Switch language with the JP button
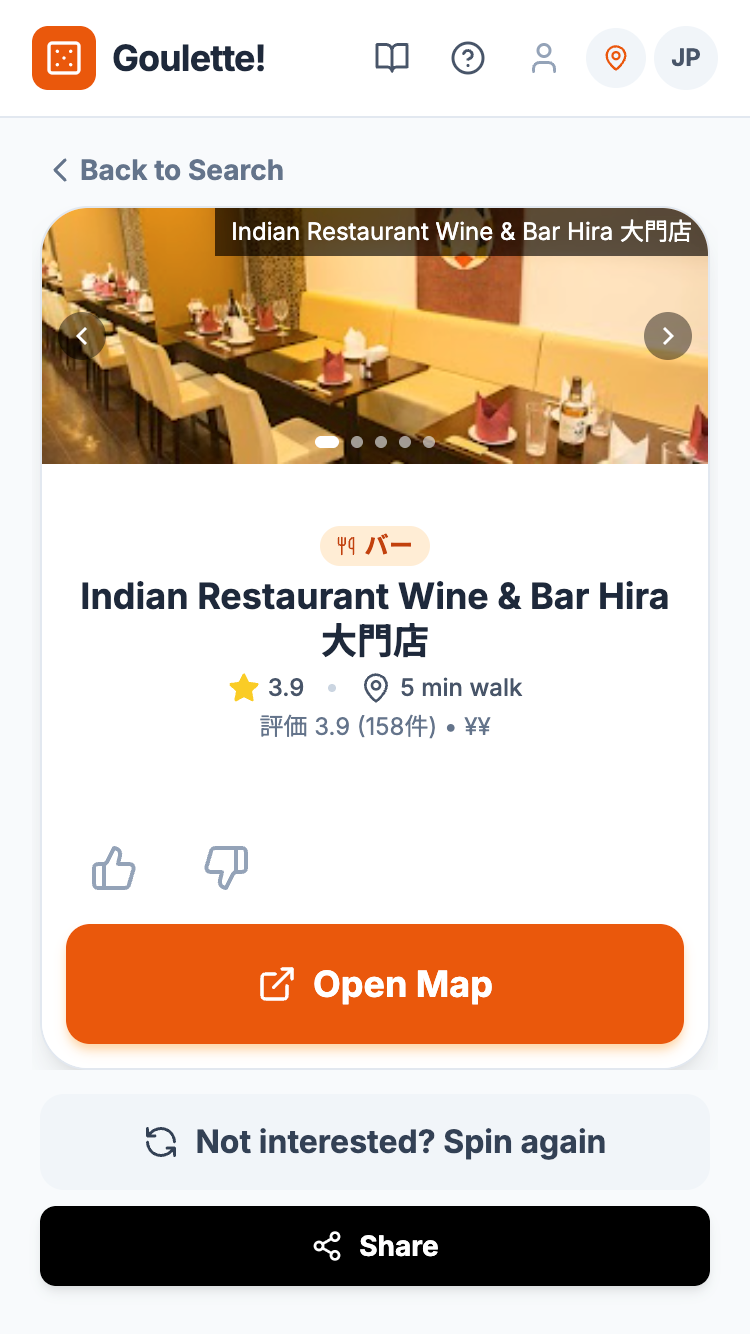 [686, 58]
